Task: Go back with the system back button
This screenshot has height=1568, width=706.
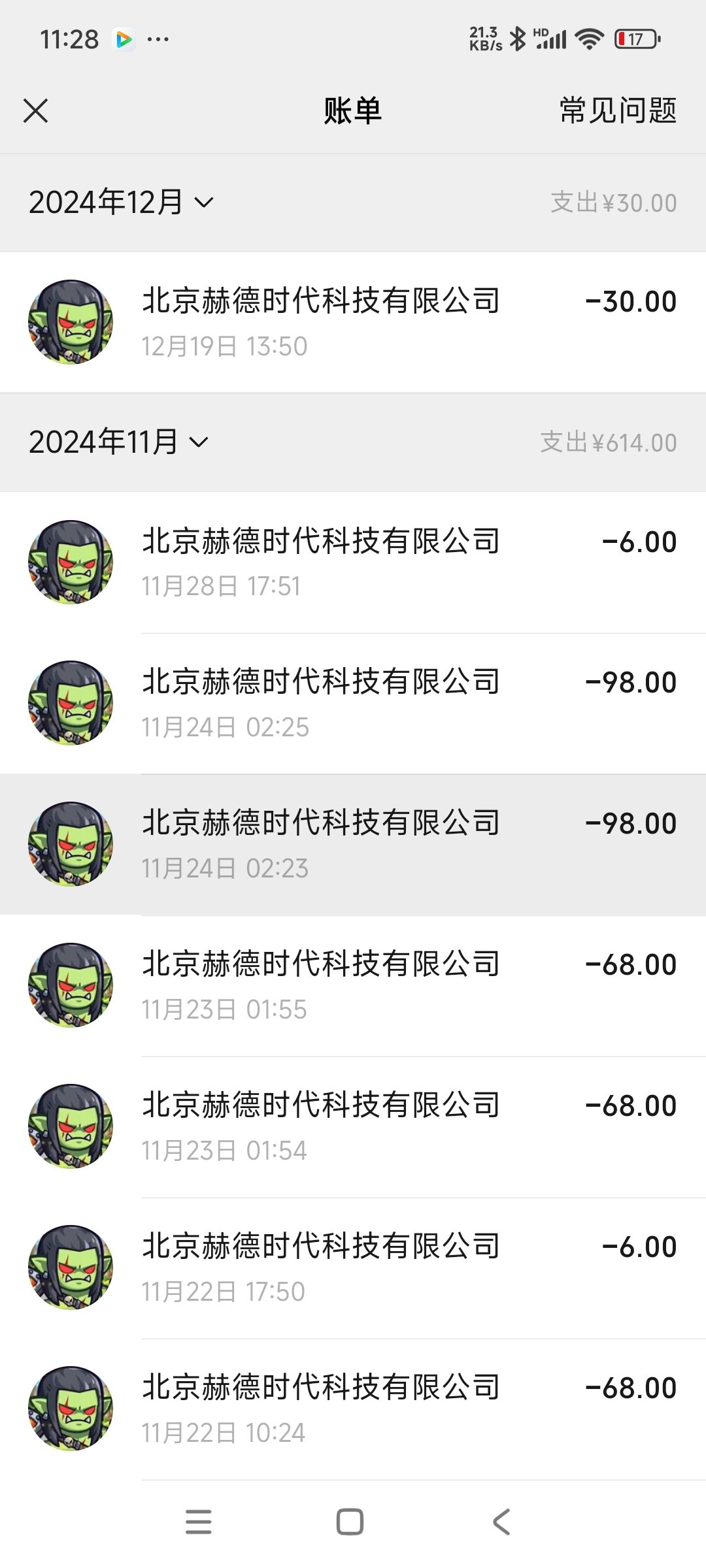Action: tap(501, 1522)
